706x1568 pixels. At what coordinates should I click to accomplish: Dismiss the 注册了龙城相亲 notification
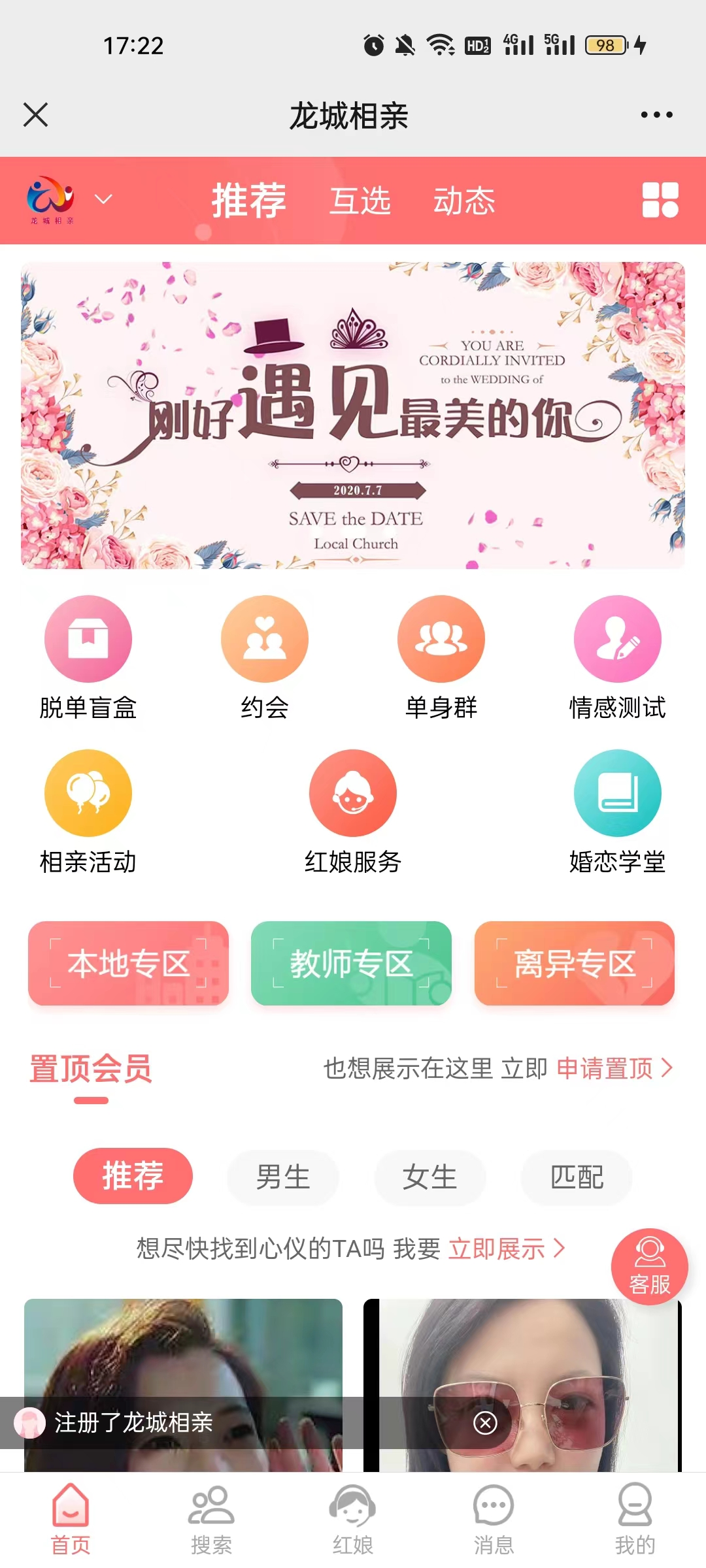click(485, 1422)
